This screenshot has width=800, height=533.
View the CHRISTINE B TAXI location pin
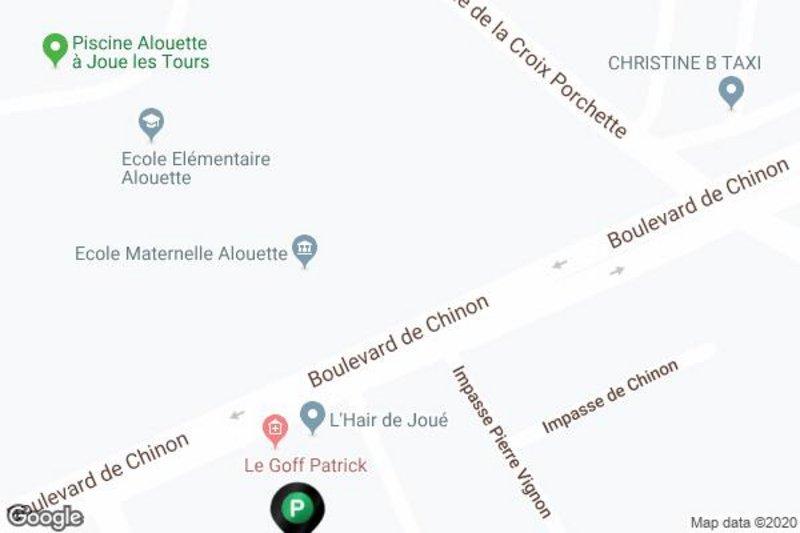tap(732, 93)
